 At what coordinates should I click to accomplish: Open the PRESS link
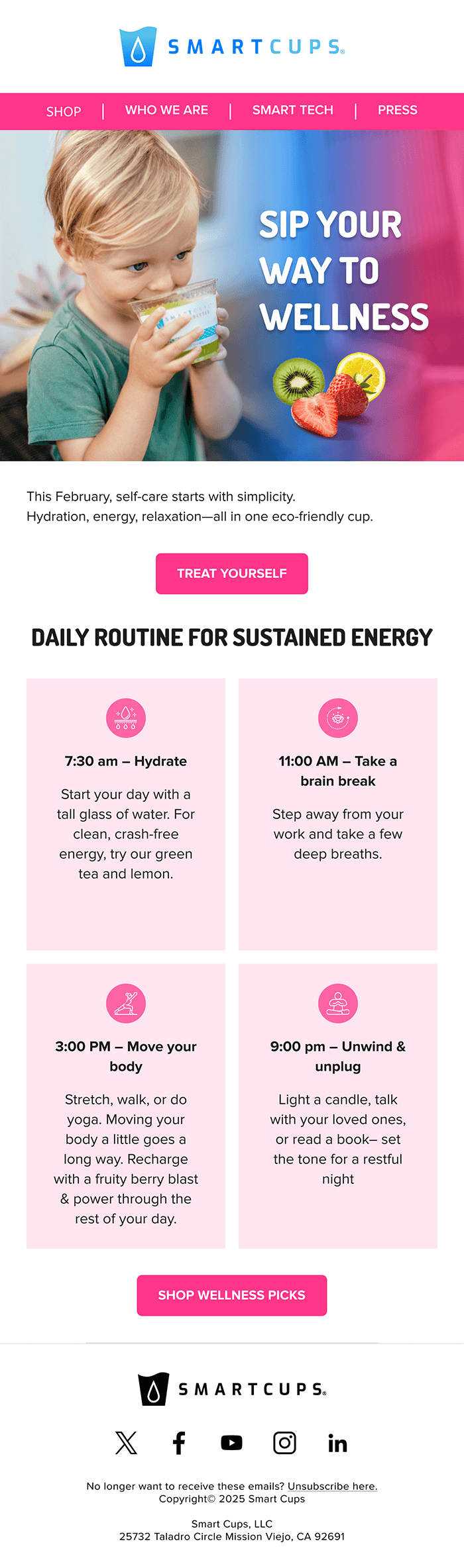pos(397,110)
